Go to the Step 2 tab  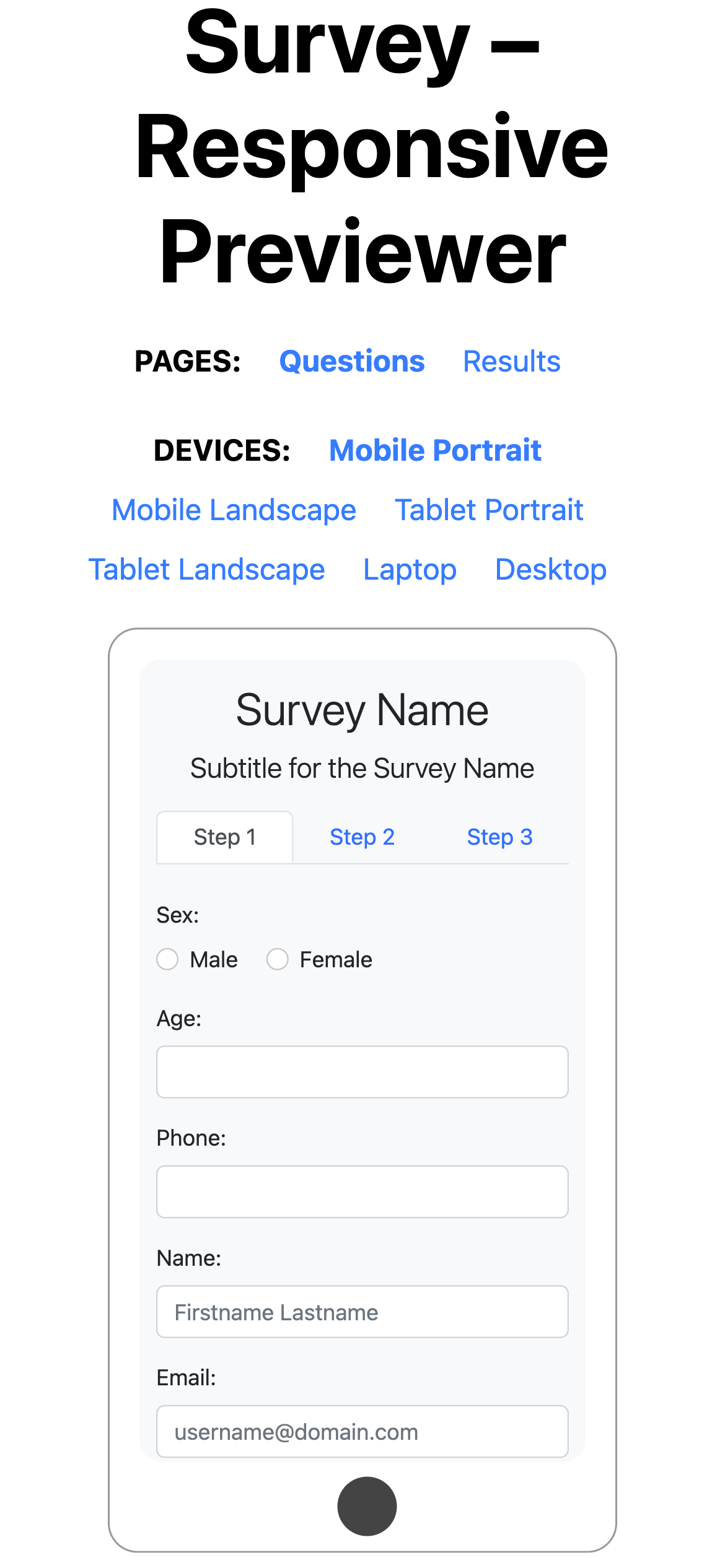(362, 837)
